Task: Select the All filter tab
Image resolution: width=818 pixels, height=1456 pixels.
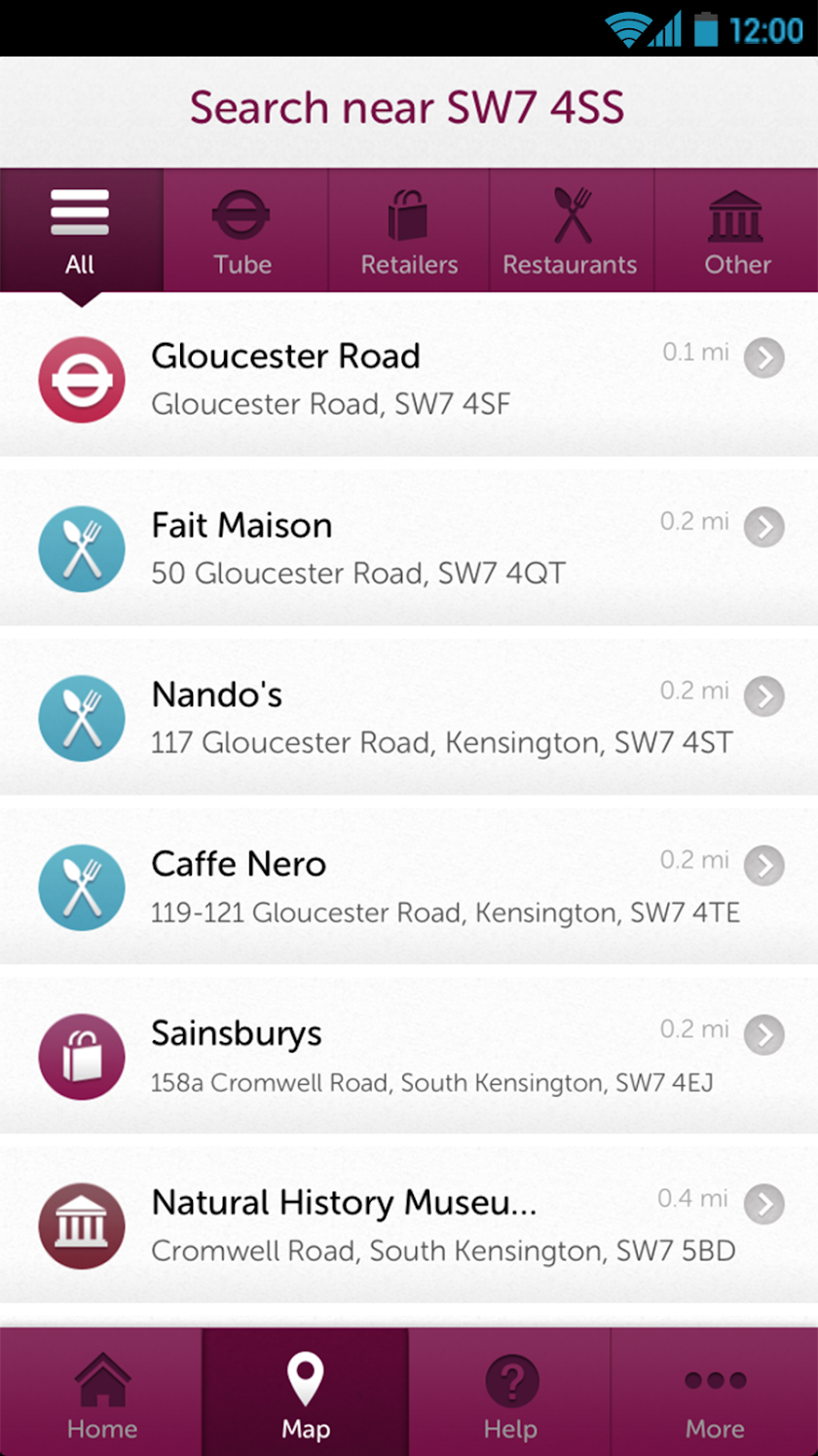Action: pyautogui.click(x=81, y=231)
